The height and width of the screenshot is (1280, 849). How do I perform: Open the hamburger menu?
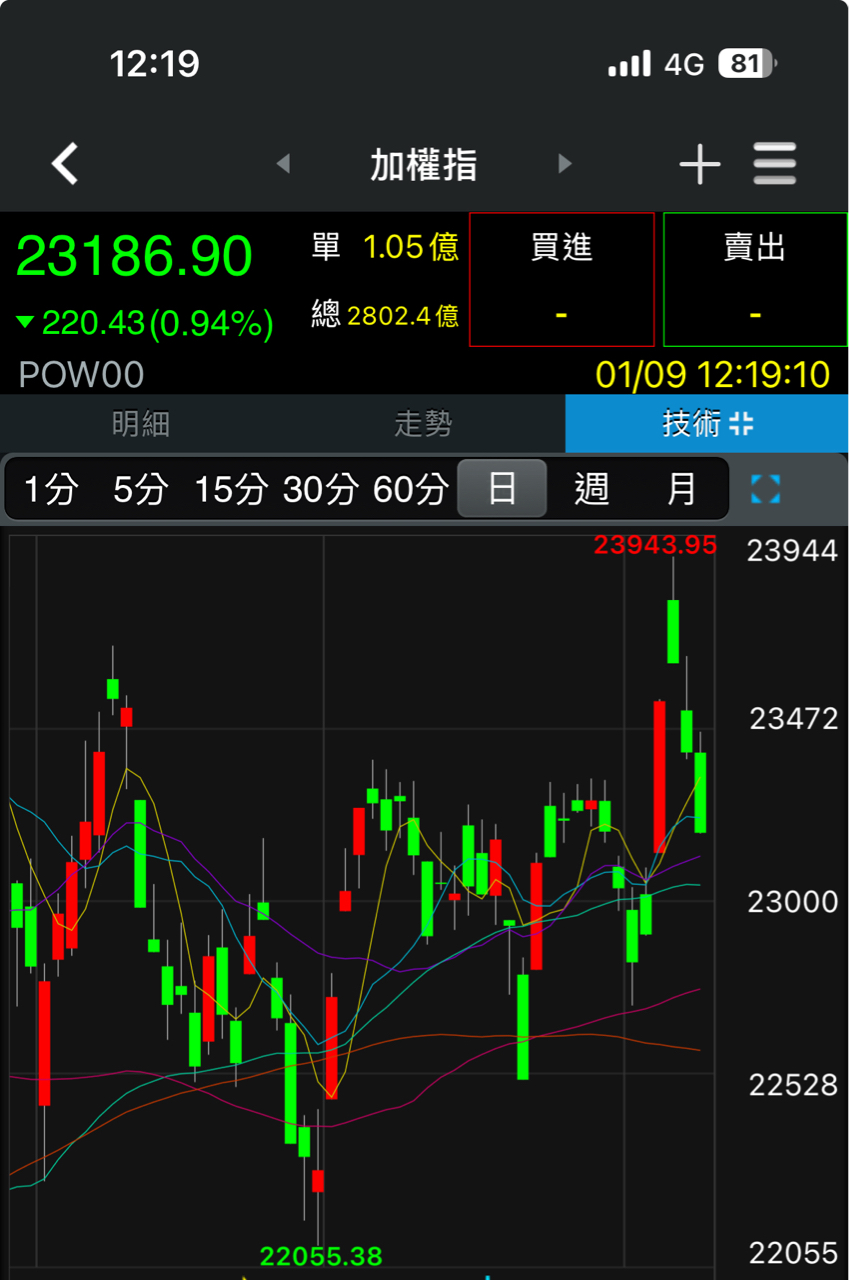775,163
